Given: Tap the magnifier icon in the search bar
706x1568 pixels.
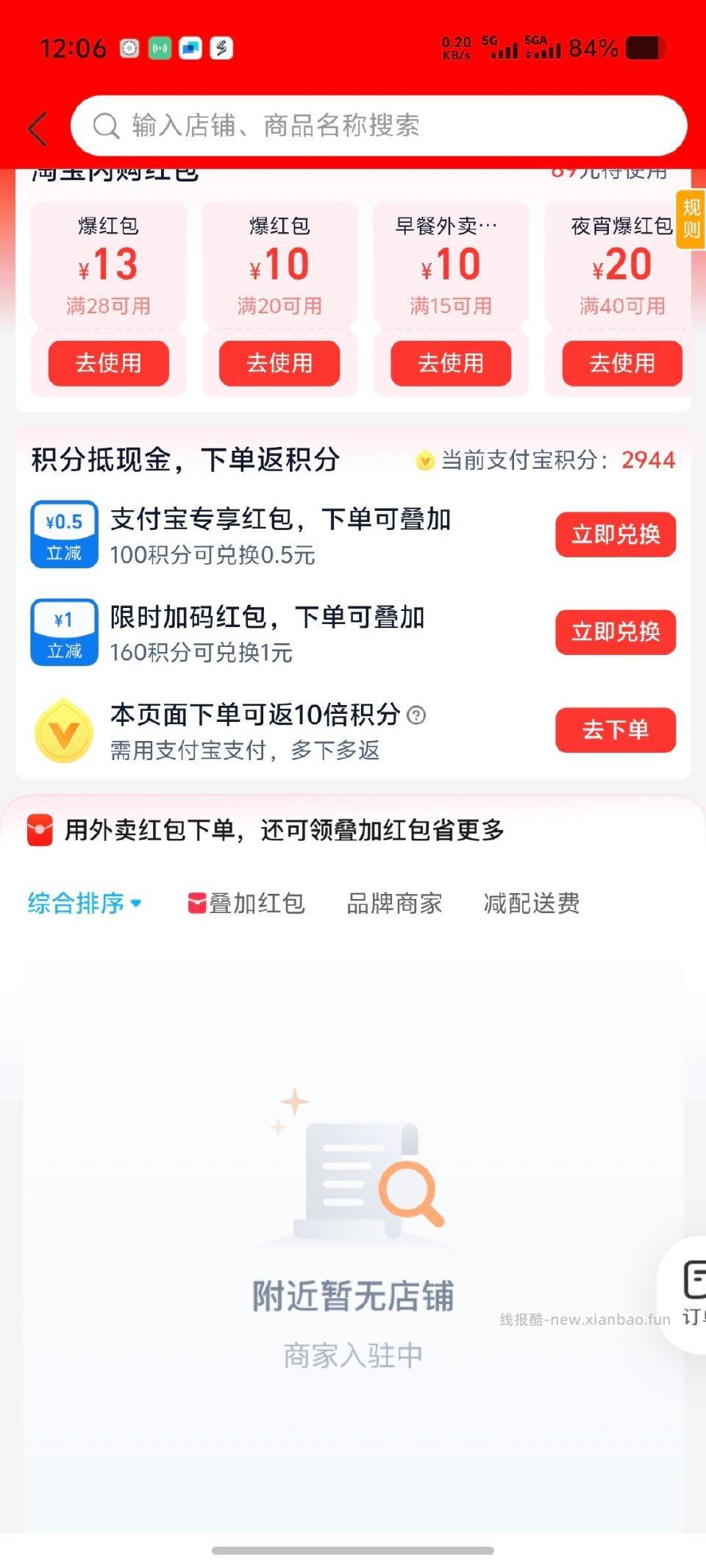Looking at the screenshot, I should [107, 126].
